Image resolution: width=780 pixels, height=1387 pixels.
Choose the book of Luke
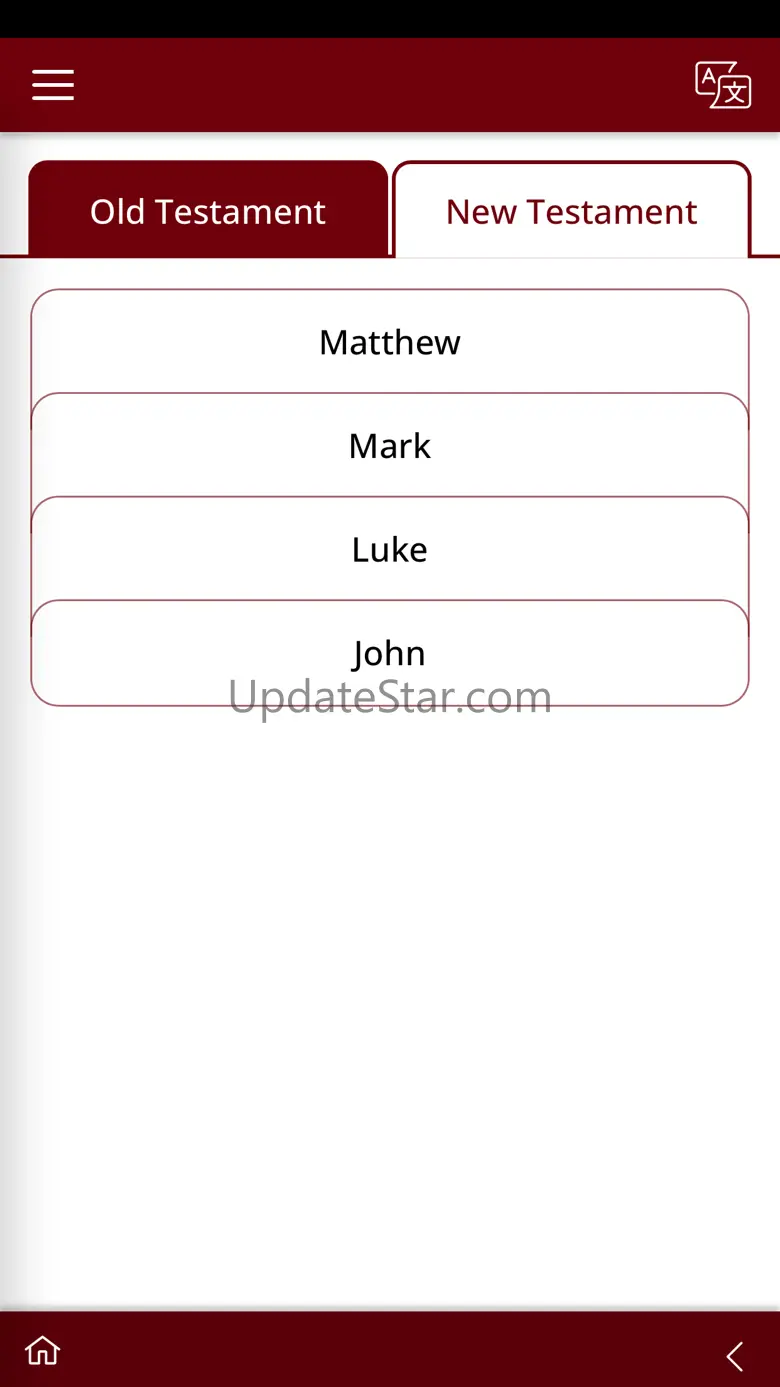point(390,550)
